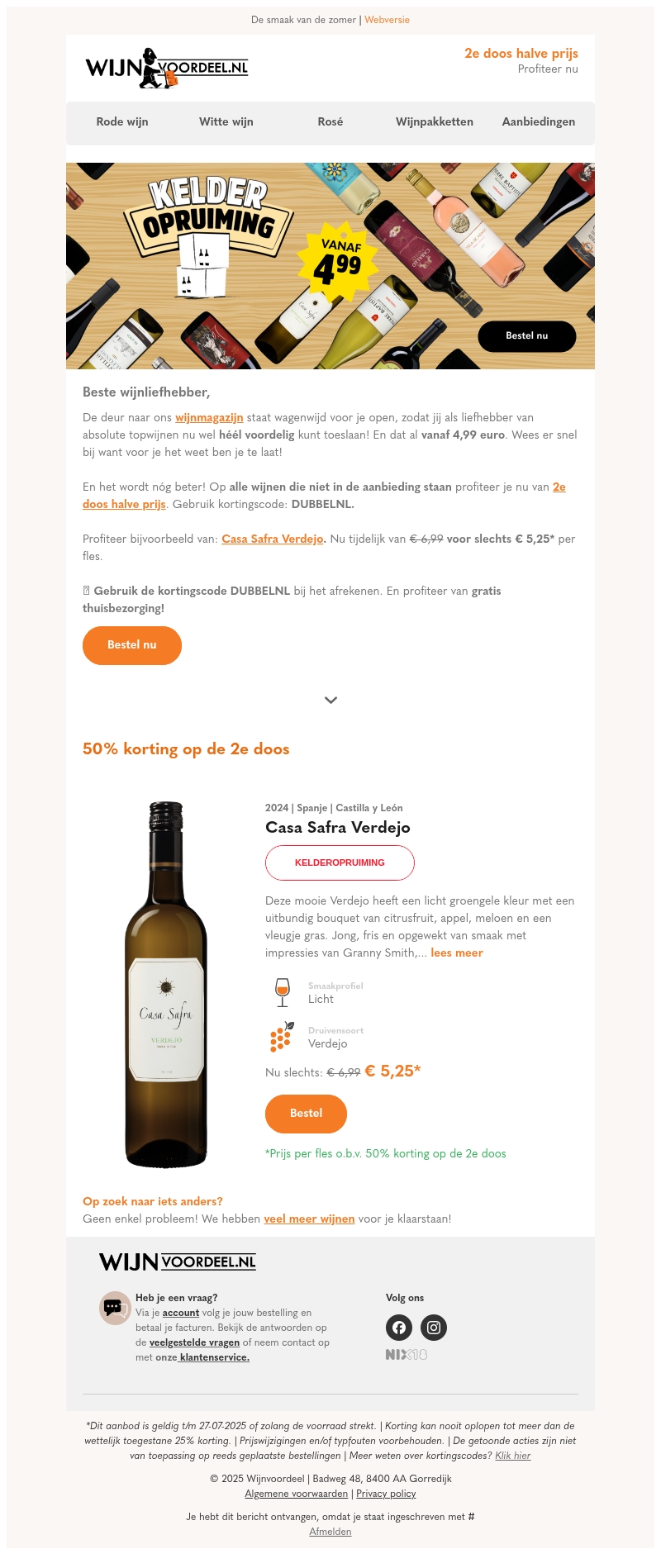This screenshot has height=1568, width=661.
Task: Open the Rosé category
Action: pos(330,121)
